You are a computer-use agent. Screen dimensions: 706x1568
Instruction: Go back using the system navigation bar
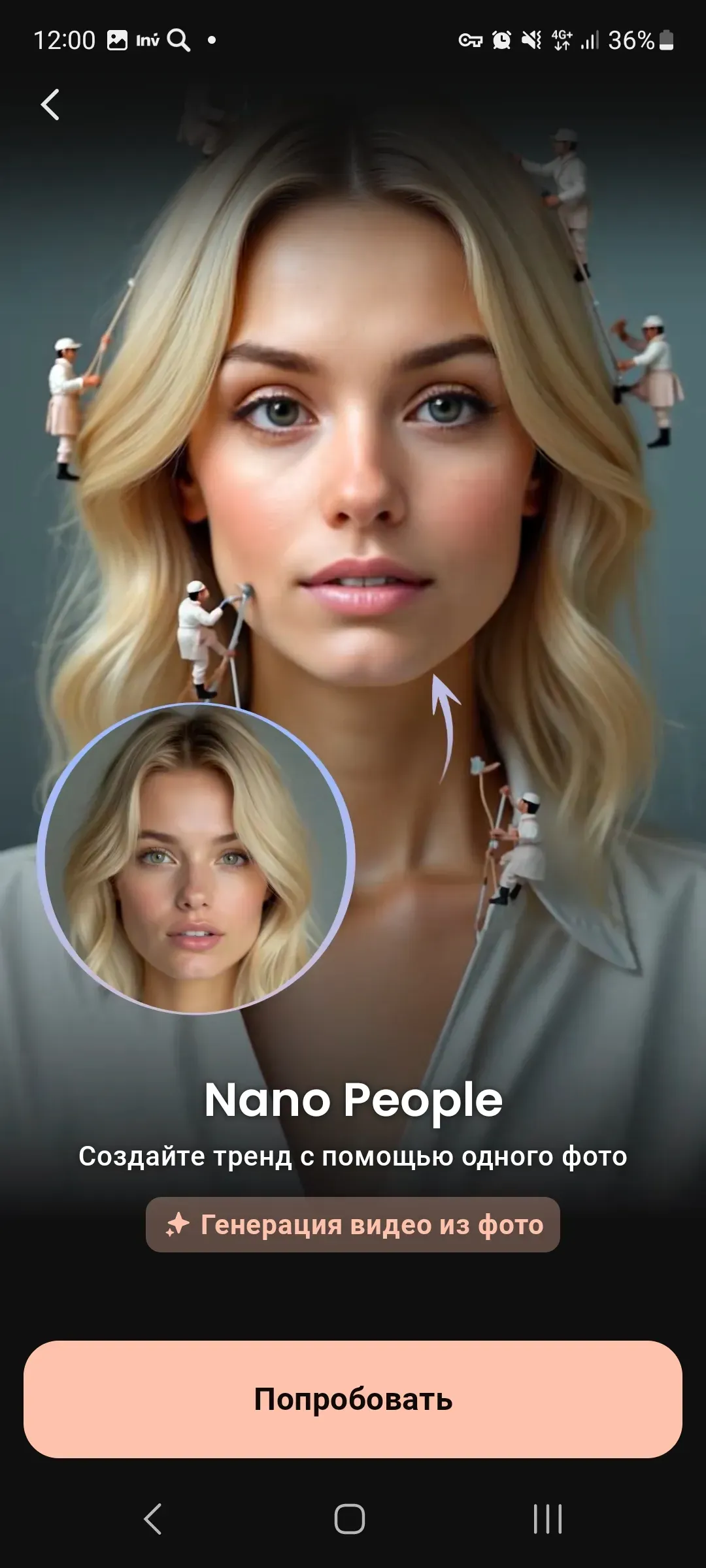[153, 1519]
